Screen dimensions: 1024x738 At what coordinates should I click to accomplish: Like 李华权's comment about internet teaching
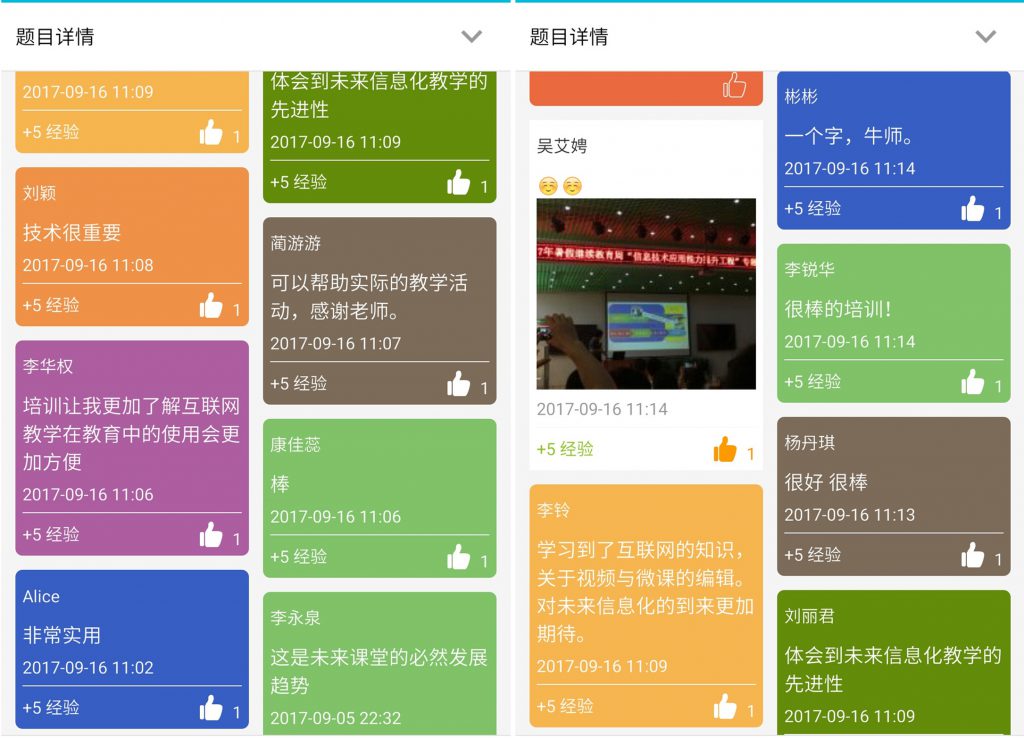(211, 535)
